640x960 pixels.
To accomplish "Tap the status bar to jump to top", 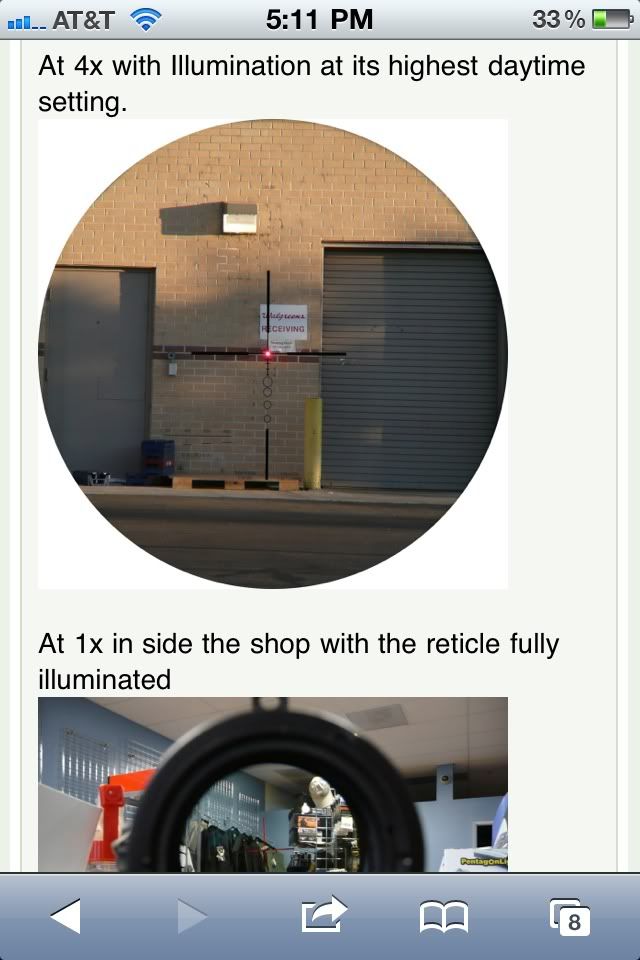I will click(x=320, y=18).
